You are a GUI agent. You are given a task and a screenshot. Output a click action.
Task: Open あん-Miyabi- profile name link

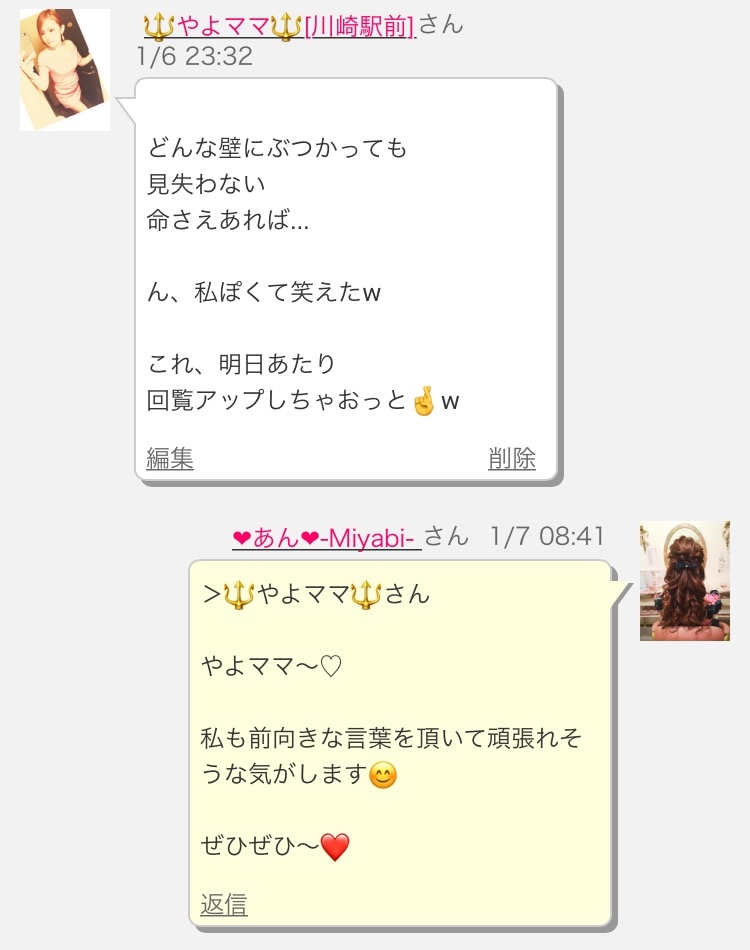click(x=326, y=537)
